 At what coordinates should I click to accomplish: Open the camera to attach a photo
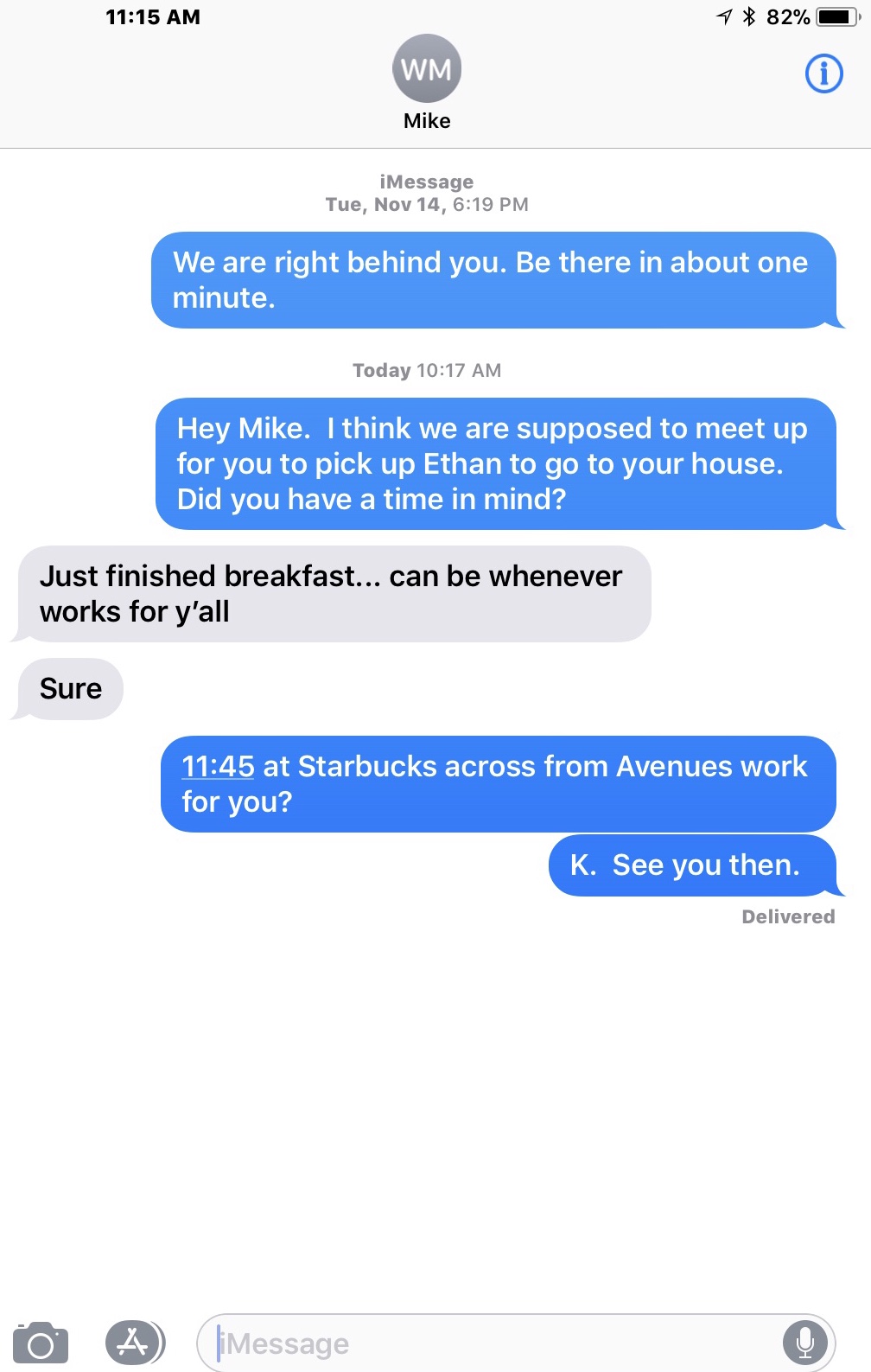click(x=41, y=1343)
